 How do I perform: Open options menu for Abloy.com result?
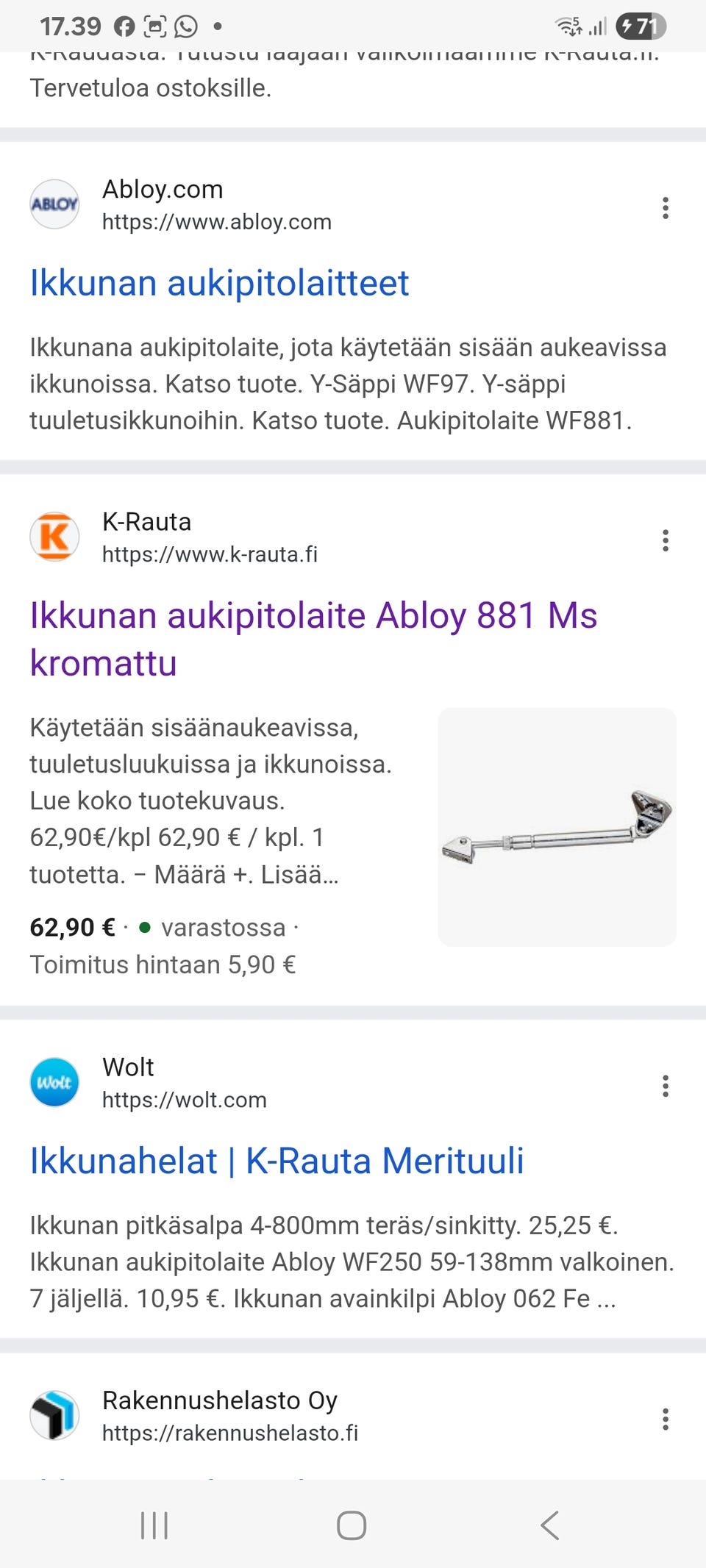pyautogui.click(x=666, y=207)
